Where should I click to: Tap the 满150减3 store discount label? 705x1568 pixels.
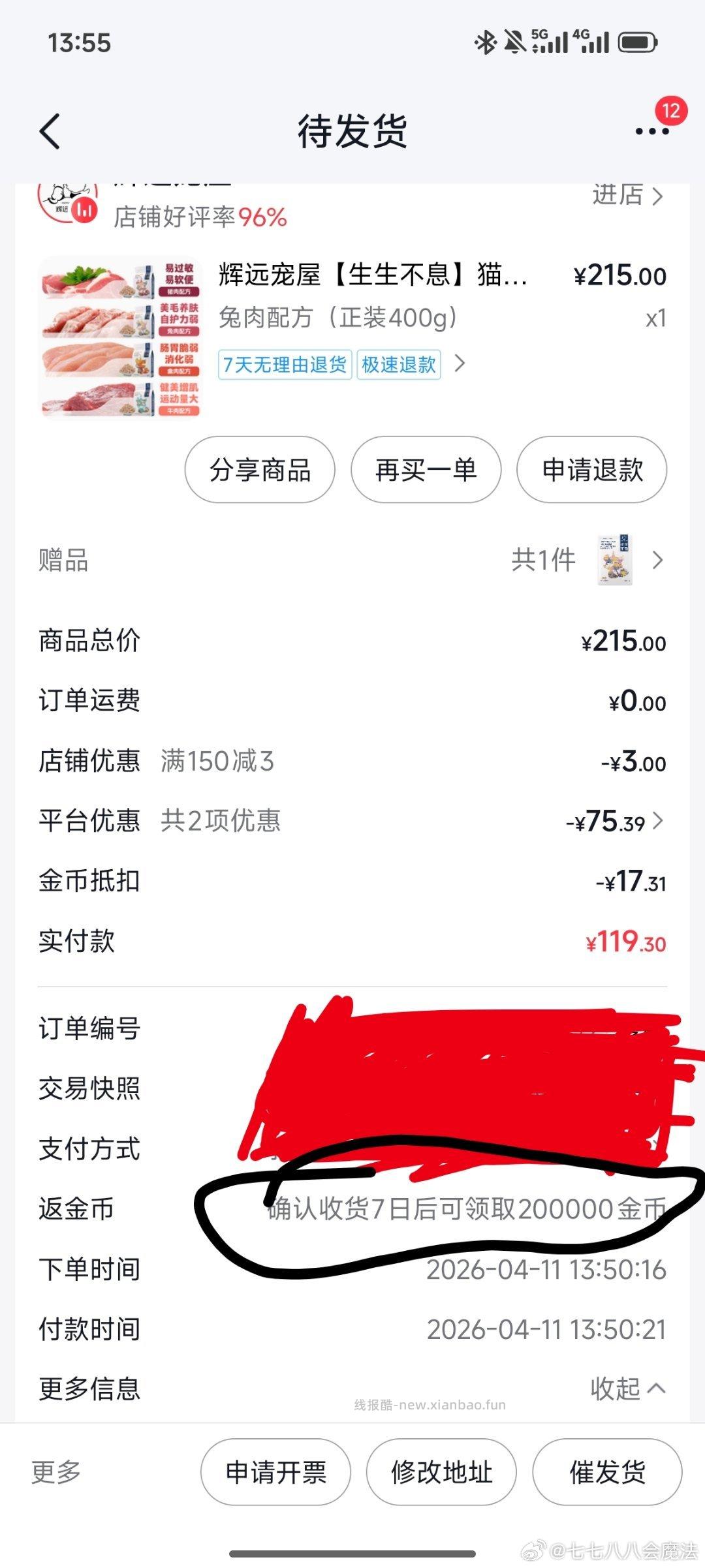(215, 760)
